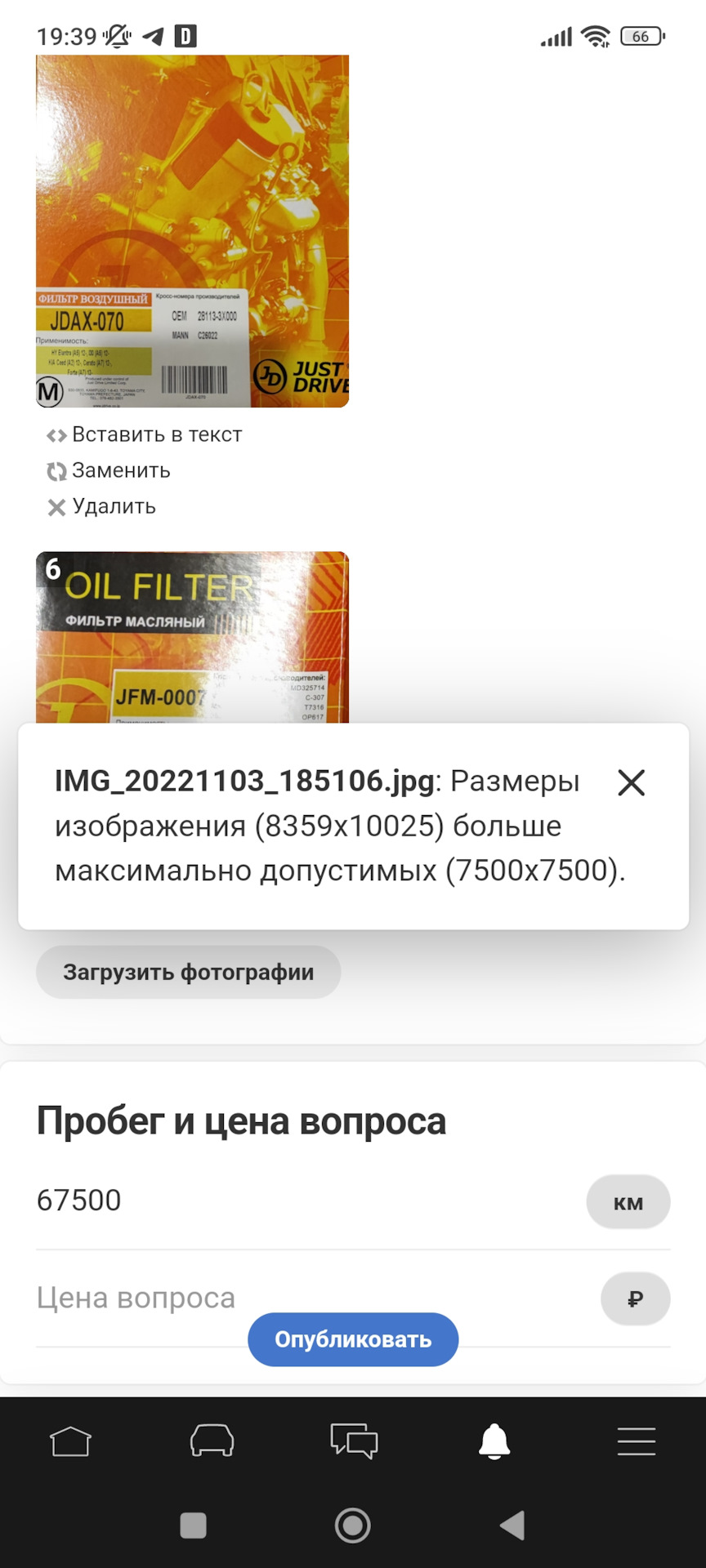Open the garage car icon
The image size is (706, 1568).
coord(212,1442)
